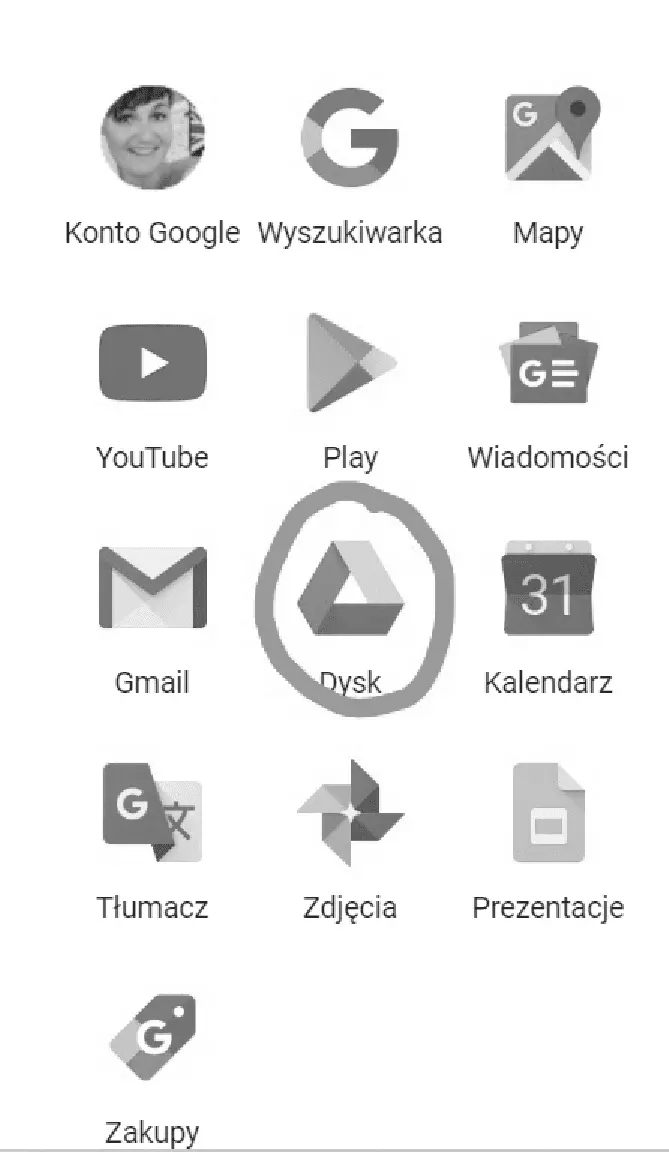Launch the Play store
Screen dimensions: 669x1152
[350, 362]
